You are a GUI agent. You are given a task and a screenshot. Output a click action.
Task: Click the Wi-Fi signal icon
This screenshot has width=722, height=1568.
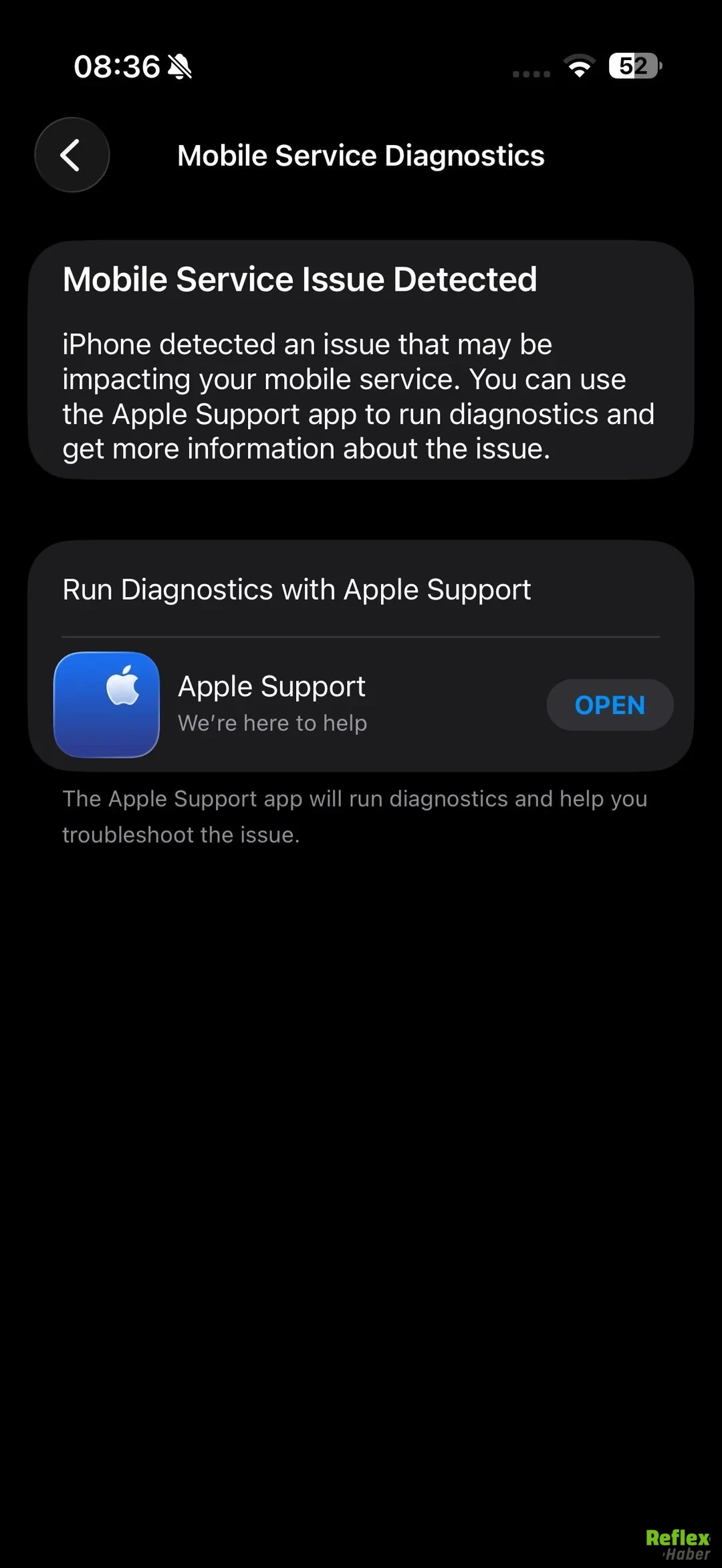pyautogui.click(x=578, y=66)
